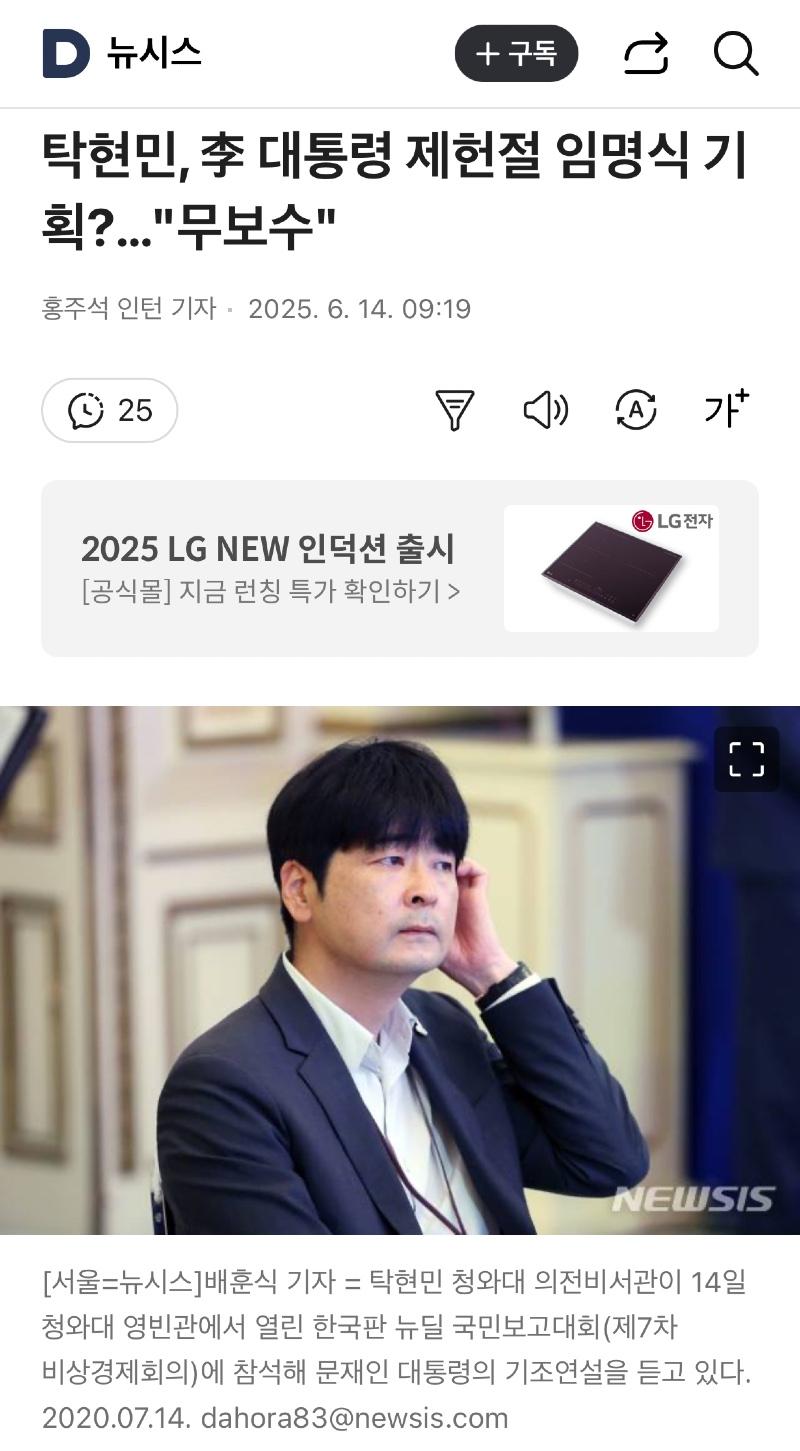Share this article
Viewport: 800px width, 1451px height.
[645, 53]
